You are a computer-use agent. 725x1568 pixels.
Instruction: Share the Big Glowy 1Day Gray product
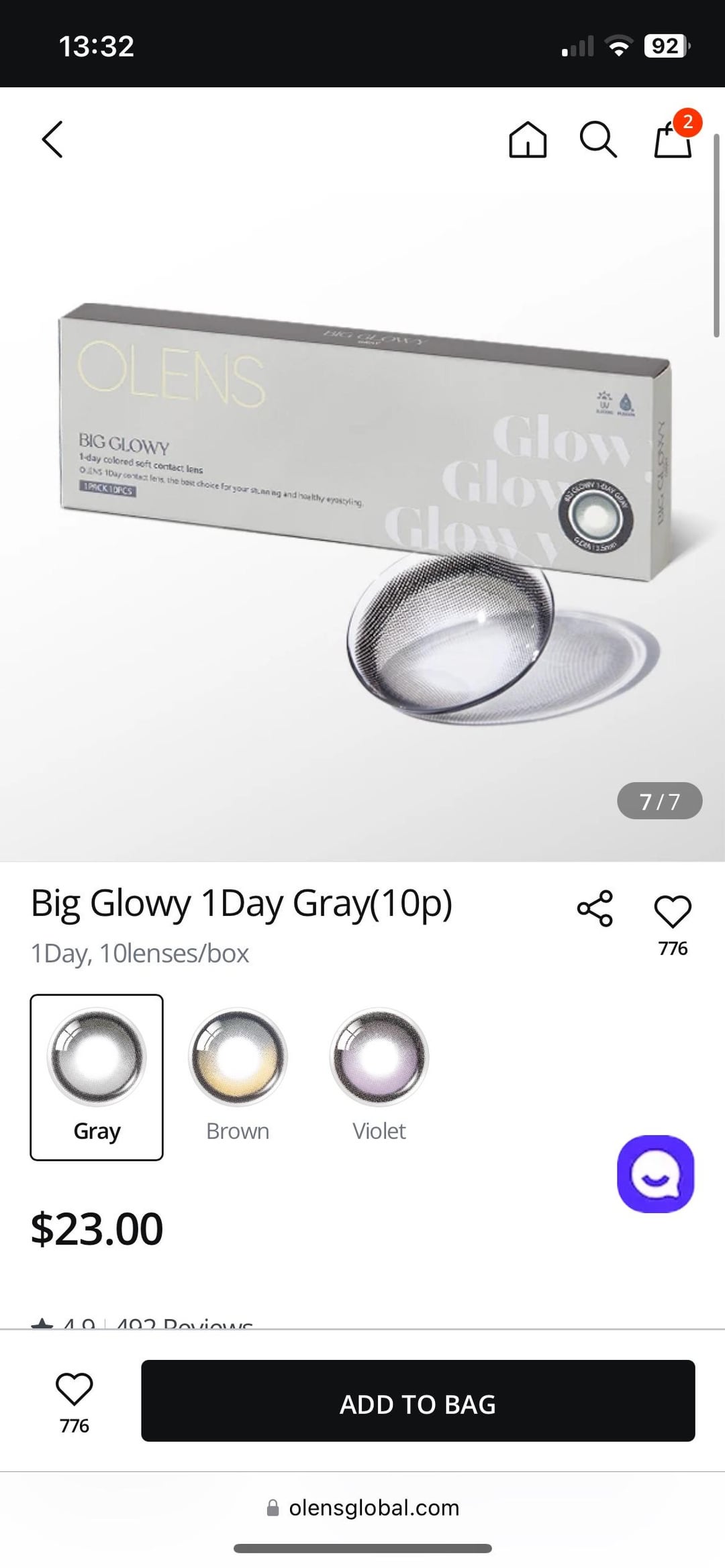[595, 908]
